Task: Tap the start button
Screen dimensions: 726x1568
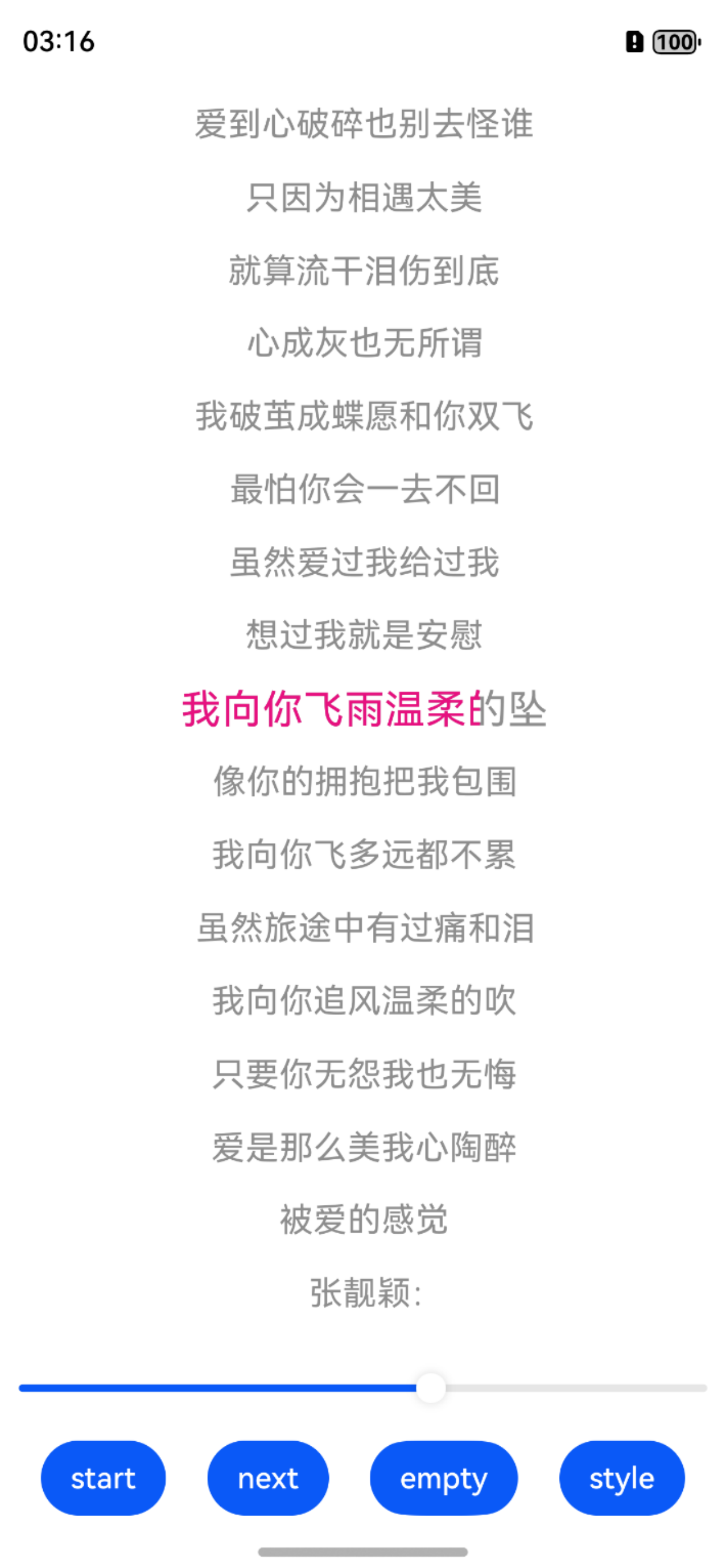Action: 103,1478
